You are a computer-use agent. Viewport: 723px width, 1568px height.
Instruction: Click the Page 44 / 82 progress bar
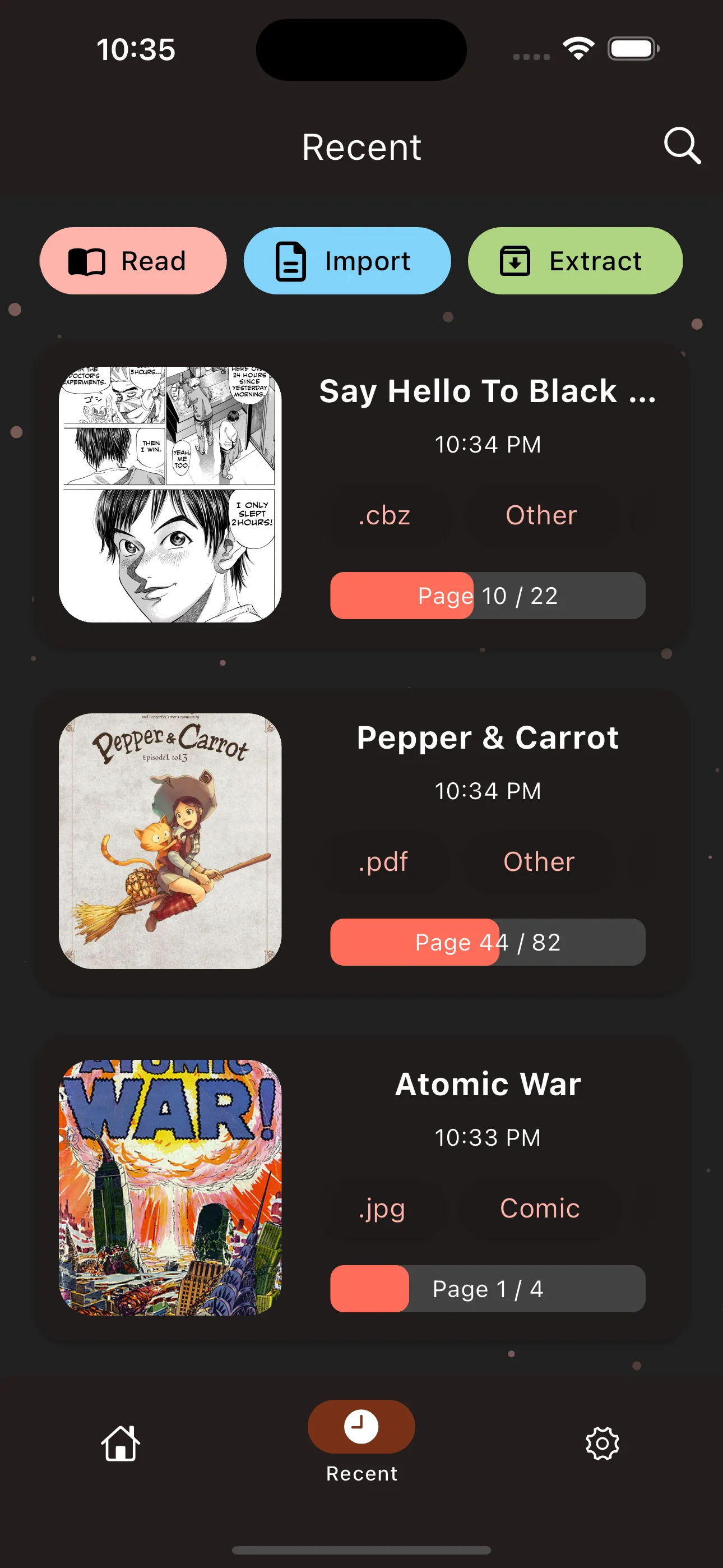point(486,942)
